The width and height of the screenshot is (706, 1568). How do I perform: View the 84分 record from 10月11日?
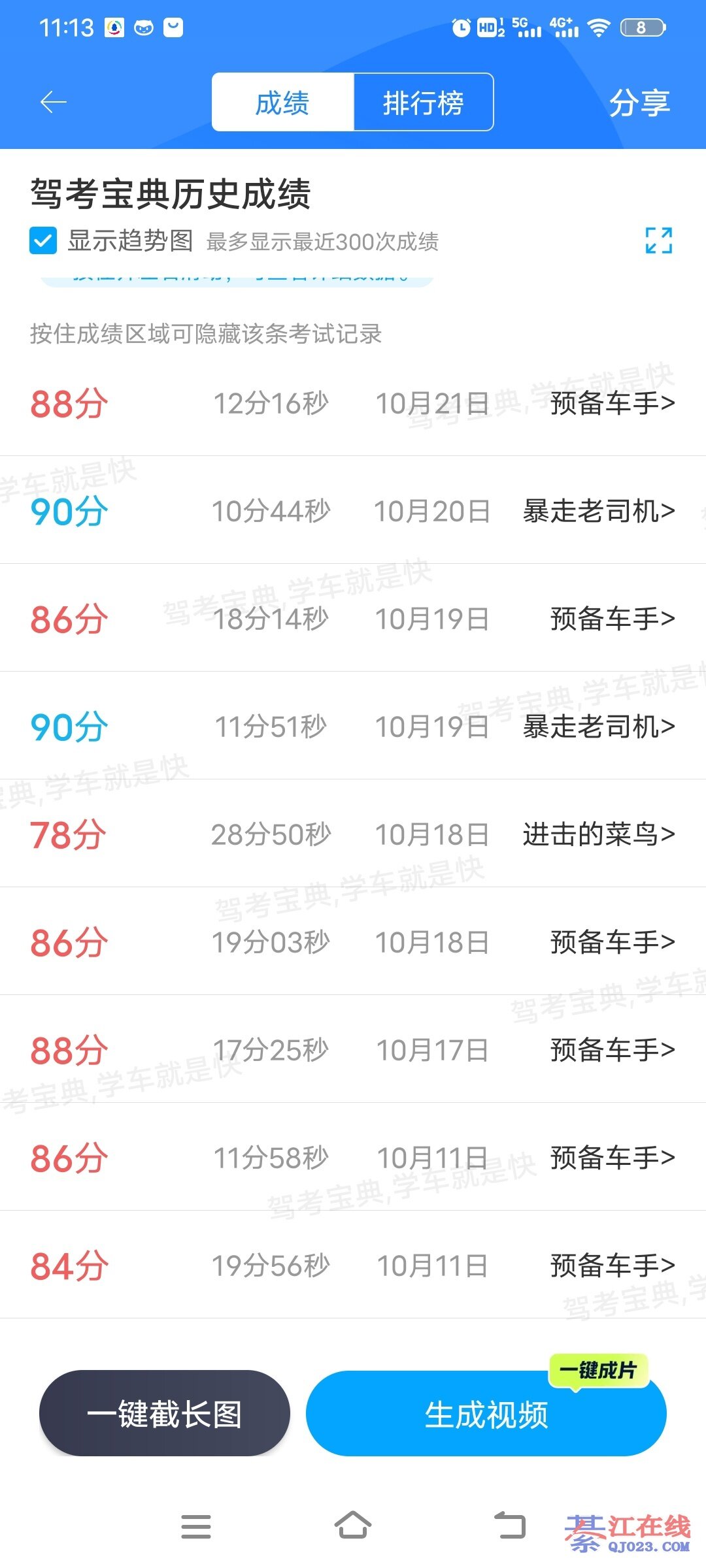point(353,1266)
